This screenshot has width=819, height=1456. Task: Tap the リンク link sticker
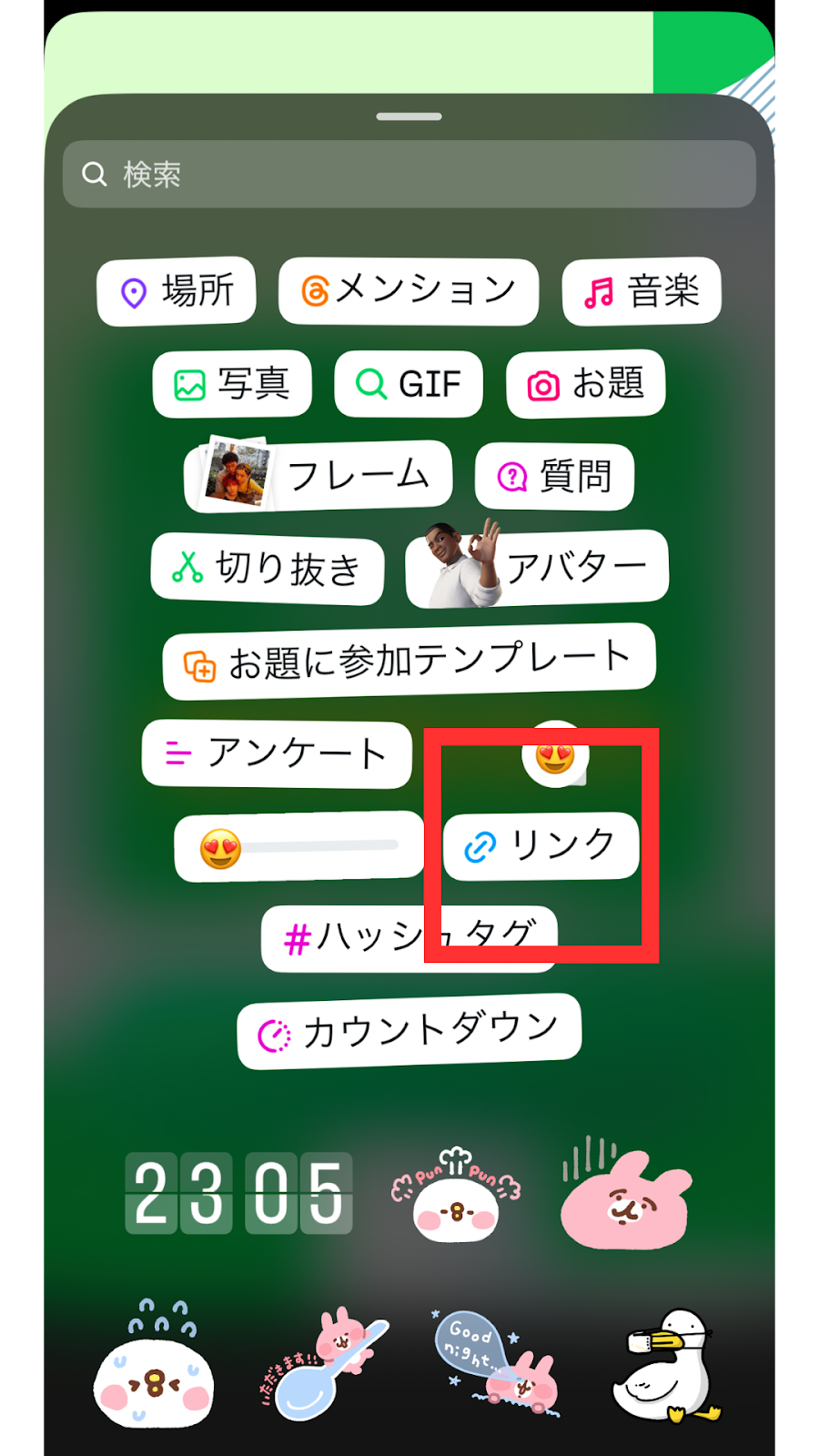coord(541,846)
